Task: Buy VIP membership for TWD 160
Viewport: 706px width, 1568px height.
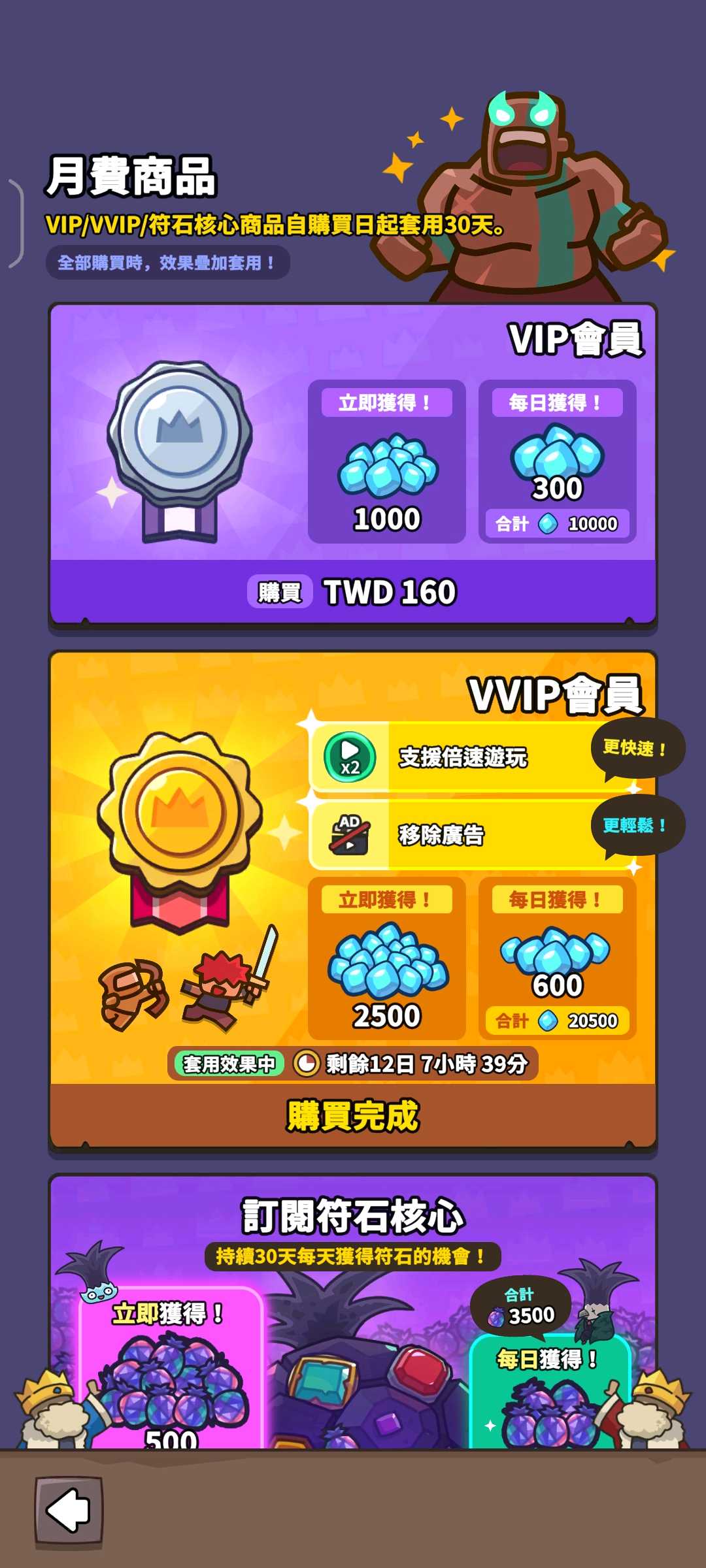Action: pos(353,592)
